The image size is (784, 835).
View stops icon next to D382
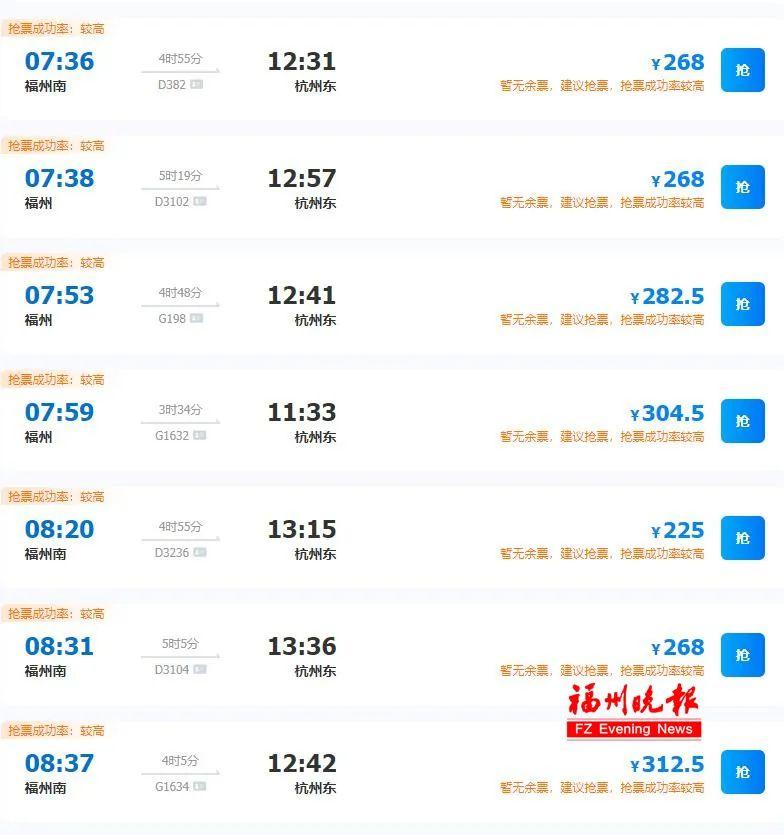tap(197, 85)
